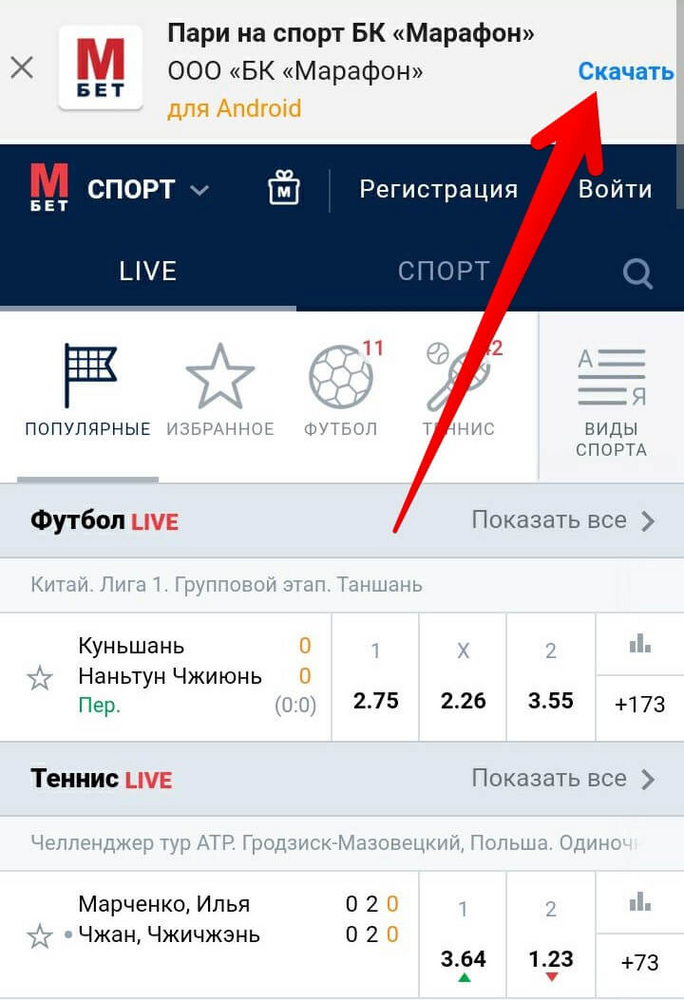Open +173 more markets

639,705
